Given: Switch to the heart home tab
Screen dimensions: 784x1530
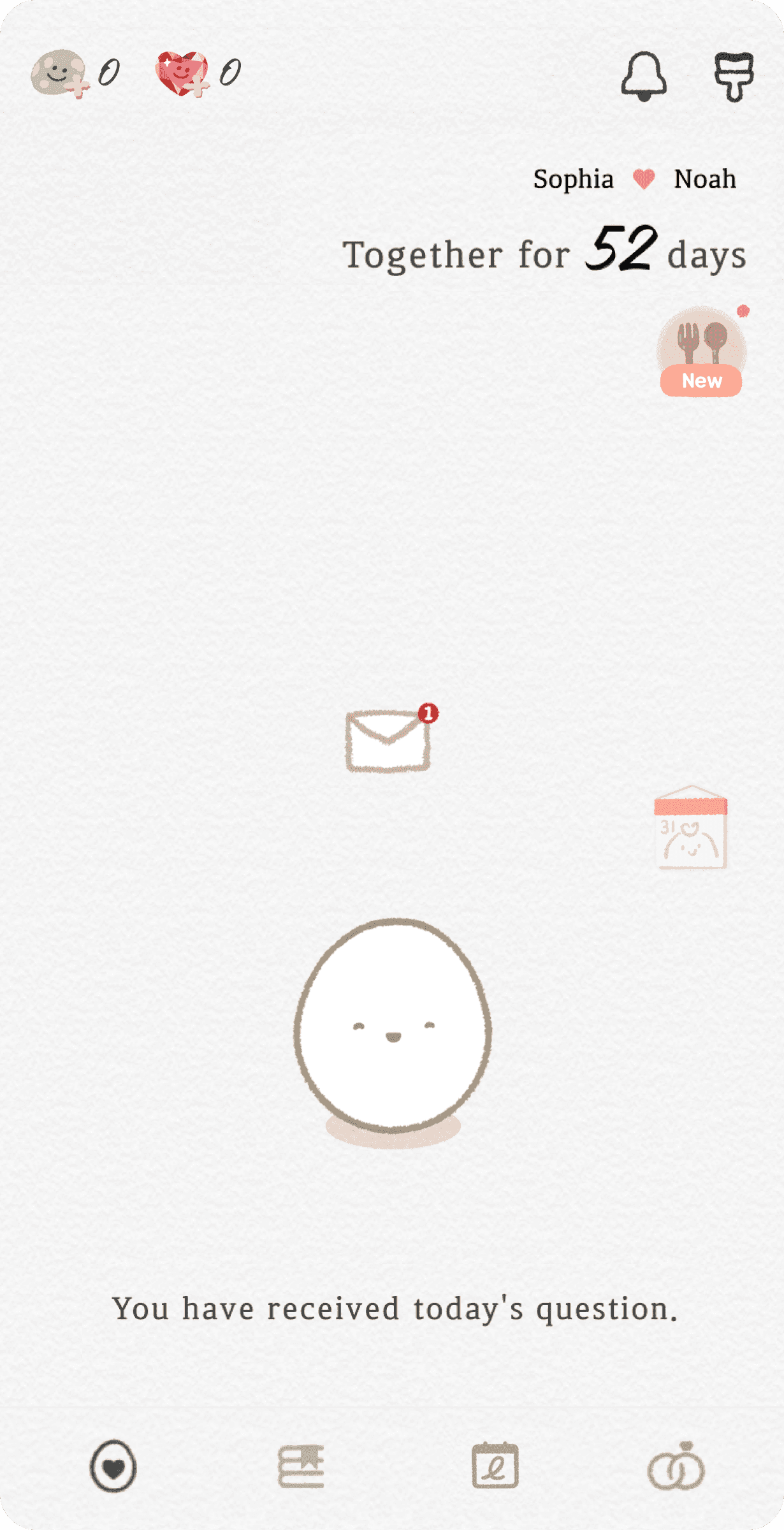Looking at the screenshot, I should point(113,1466).
